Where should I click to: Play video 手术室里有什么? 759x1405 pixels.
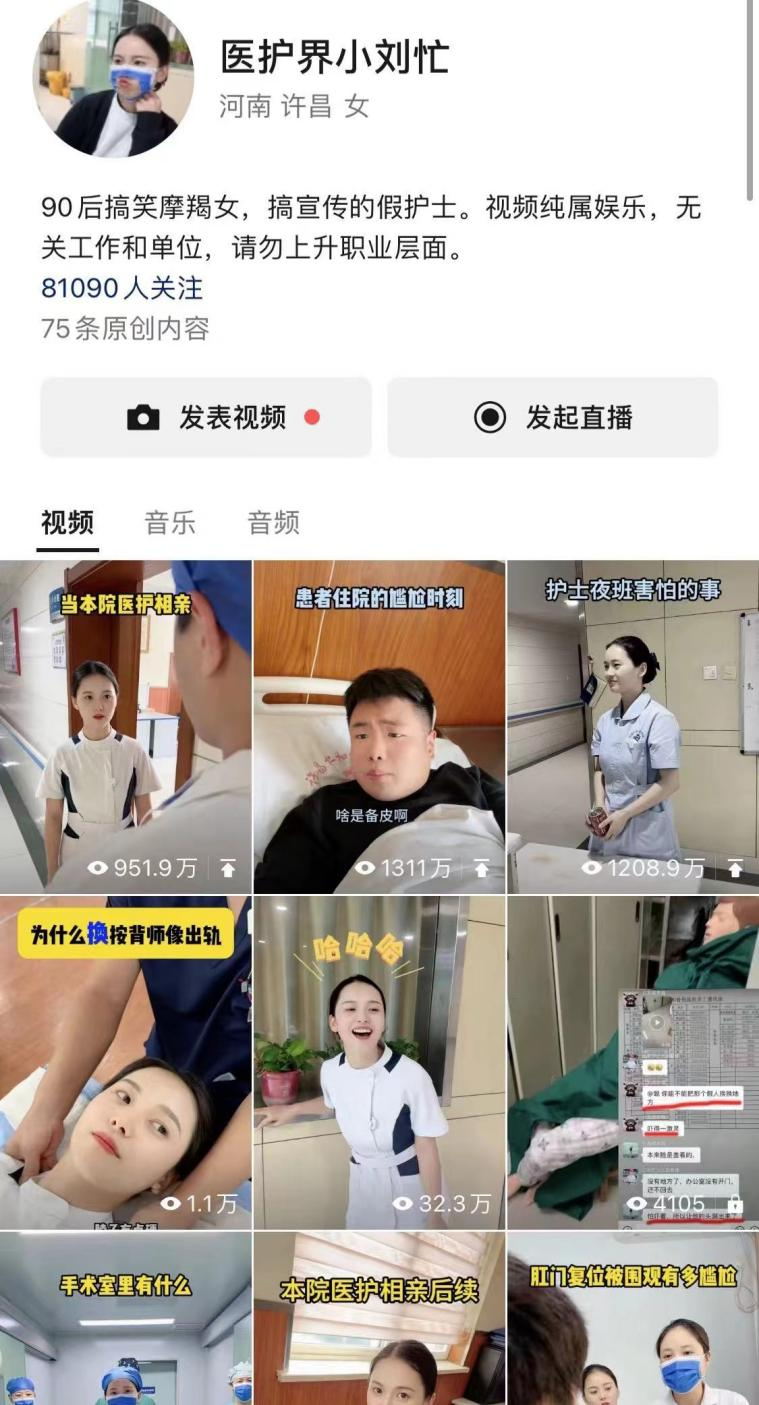coord(125,1320)
